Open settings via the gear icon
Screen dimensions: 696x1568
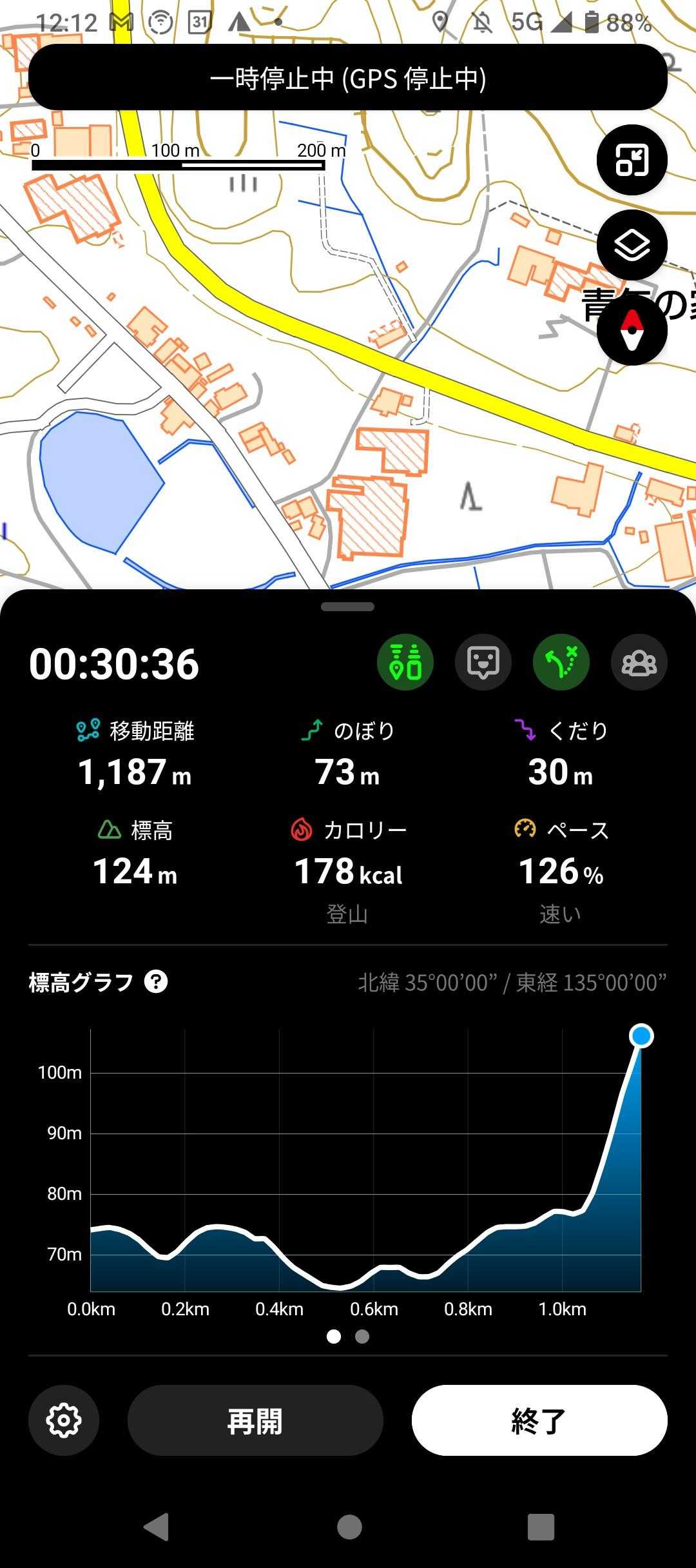click(x=64, y=1420)
